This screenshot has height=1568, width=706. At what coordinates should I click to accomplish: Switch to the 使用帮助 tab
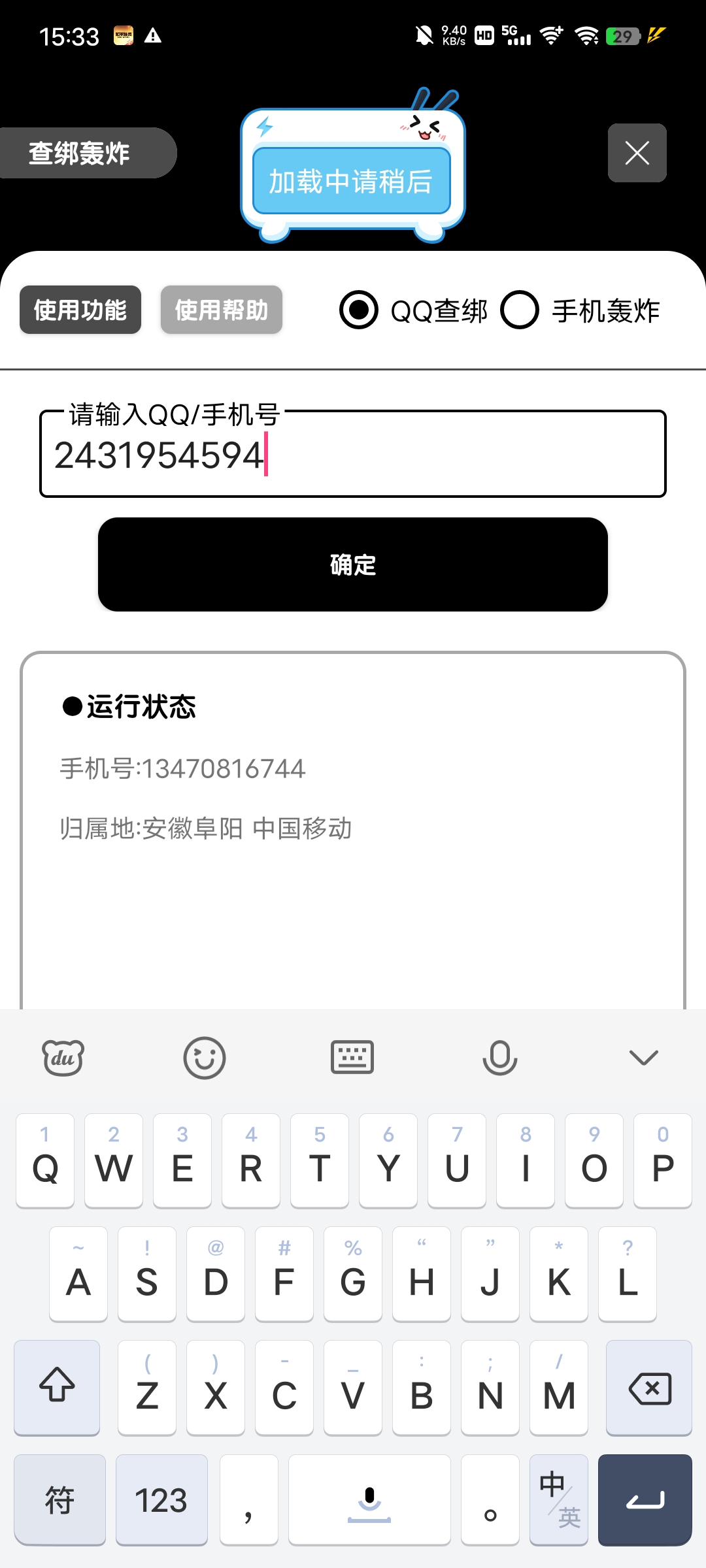pyautogui.click(x=222, y=310)
